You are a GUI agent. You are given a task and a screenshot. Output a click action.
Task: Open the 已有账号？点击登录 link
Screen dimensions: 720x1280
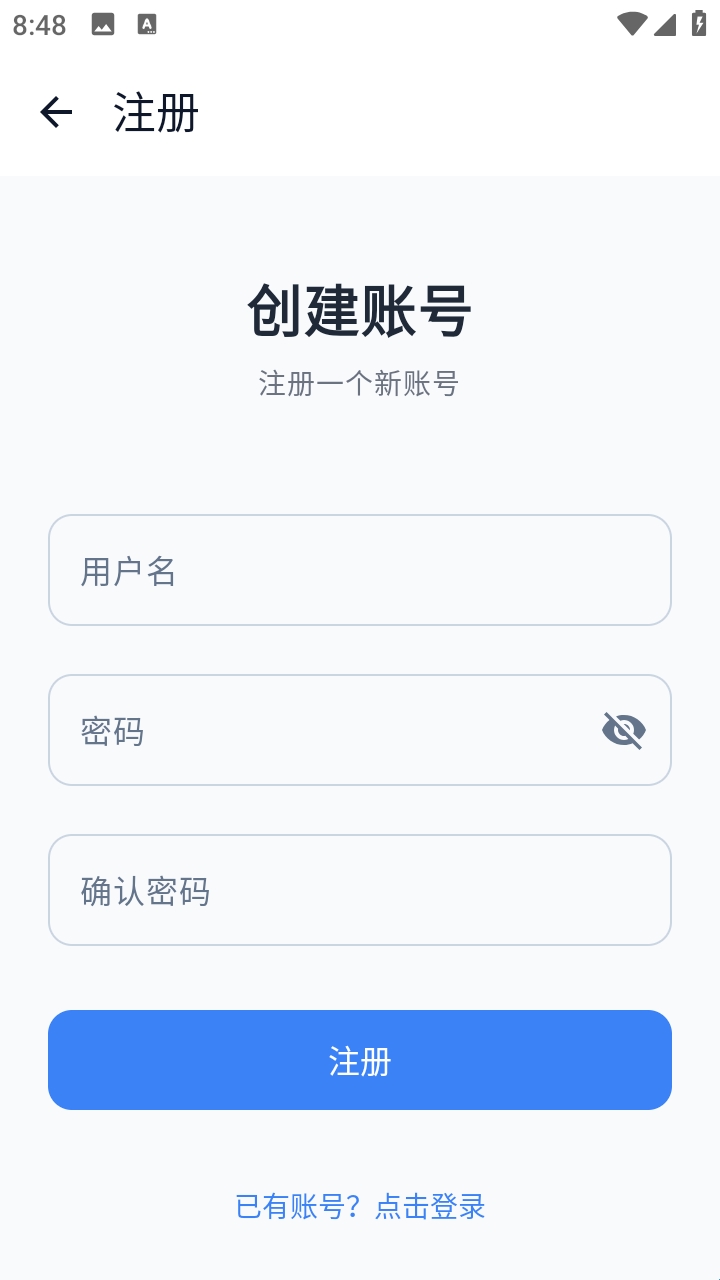(360, 1206)
